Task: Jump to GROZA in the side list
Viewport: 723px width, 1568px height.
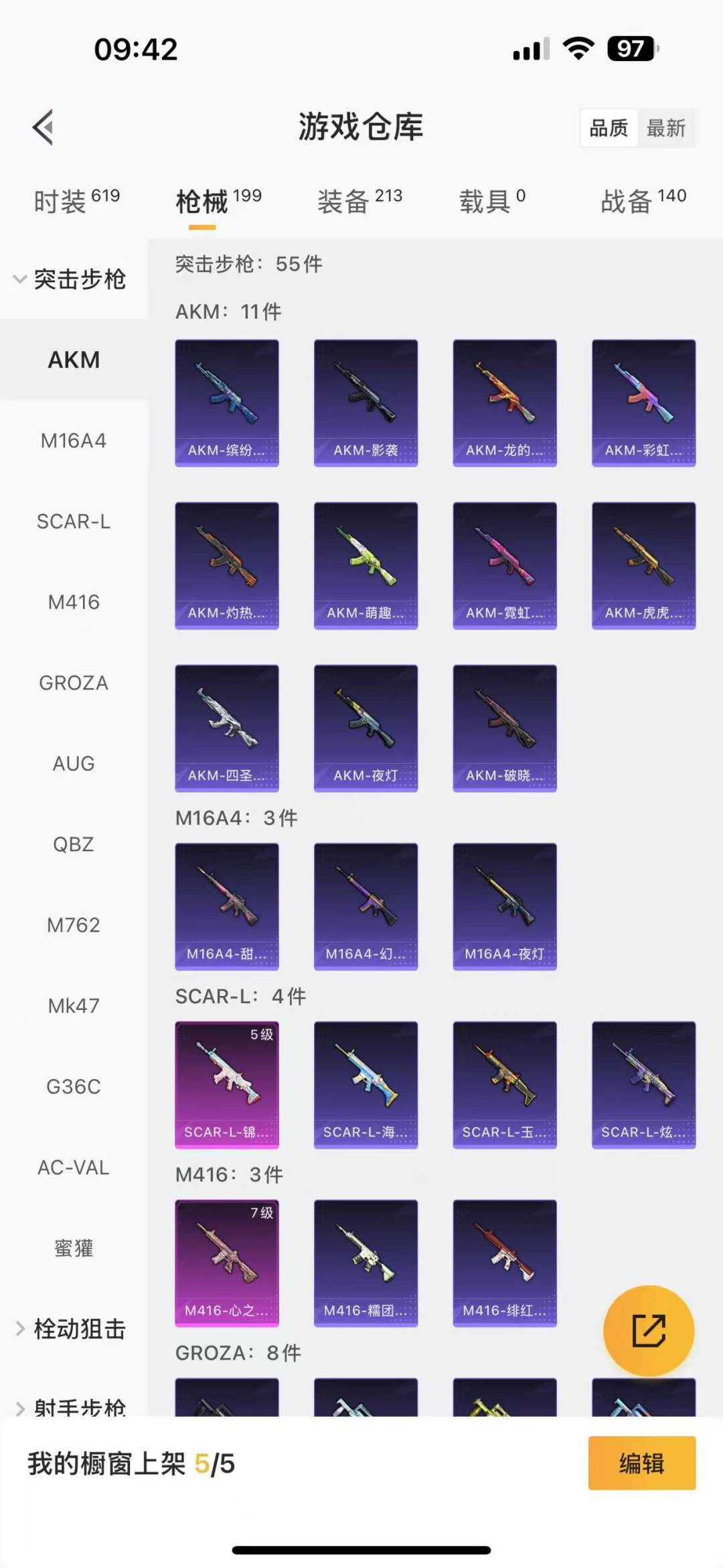Action: click(74, 683)
